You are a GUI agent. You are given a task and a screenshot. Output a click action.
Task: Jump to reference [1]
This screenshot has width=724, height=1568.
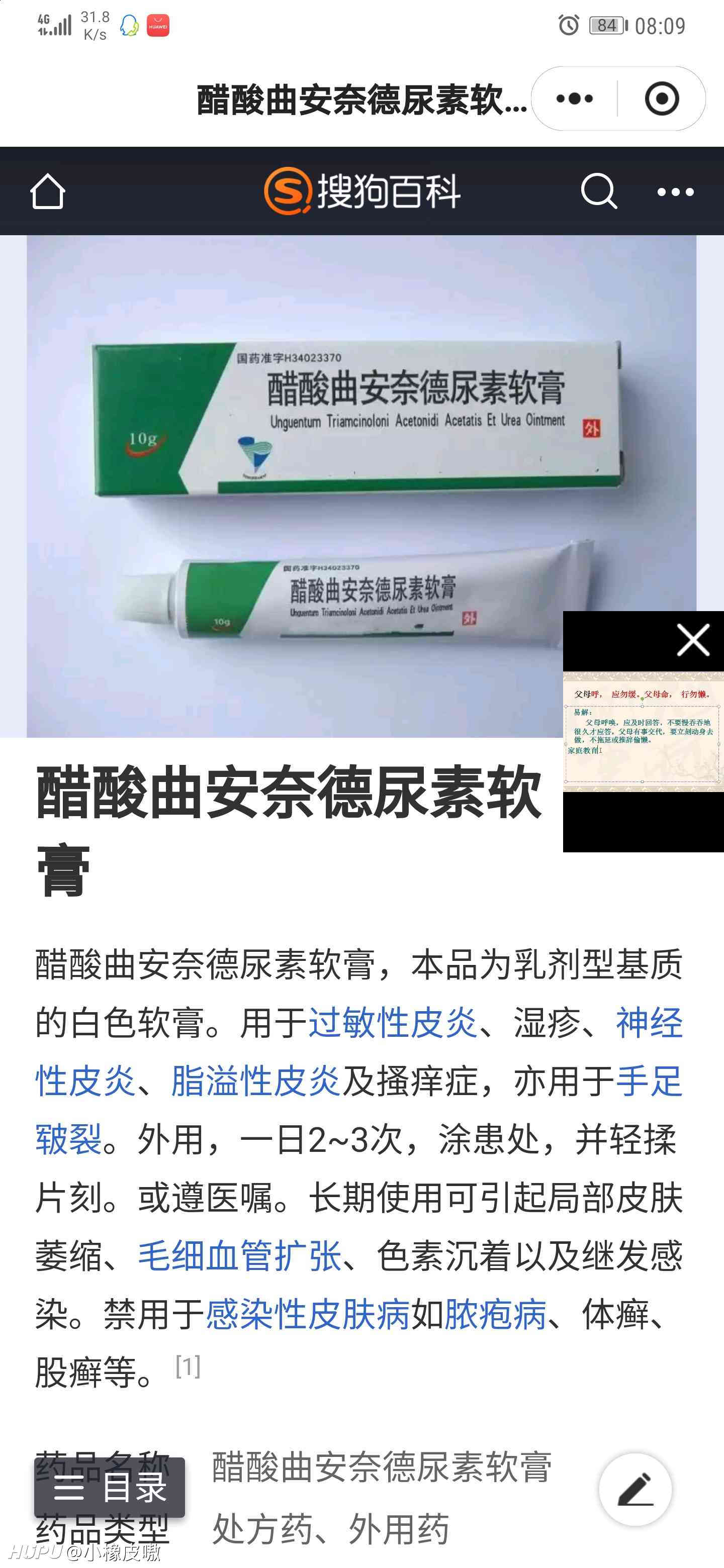tap(188, 1366)
